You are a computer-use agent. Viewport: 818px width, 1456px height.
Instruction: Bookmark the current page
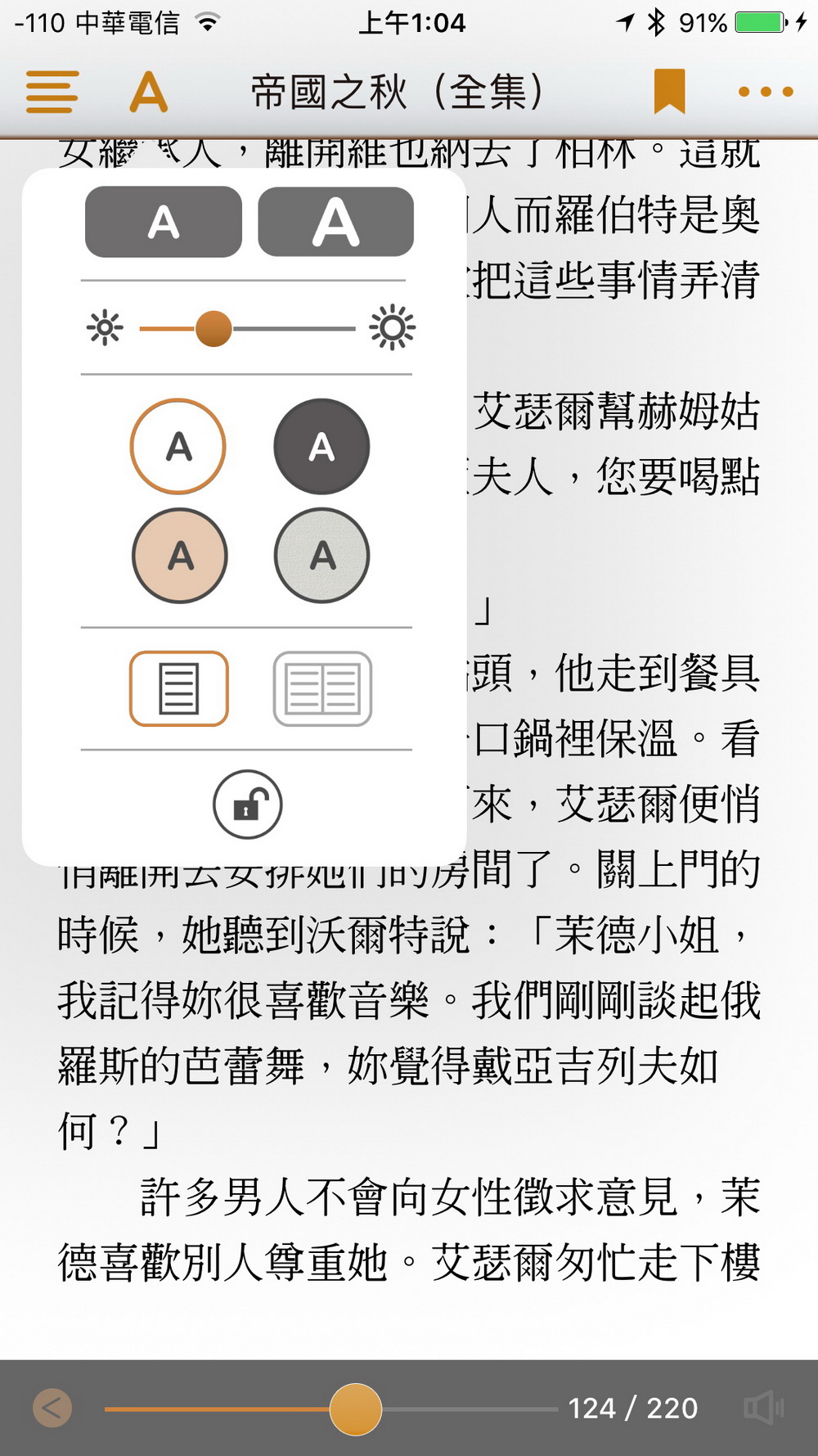click(669, 91)
